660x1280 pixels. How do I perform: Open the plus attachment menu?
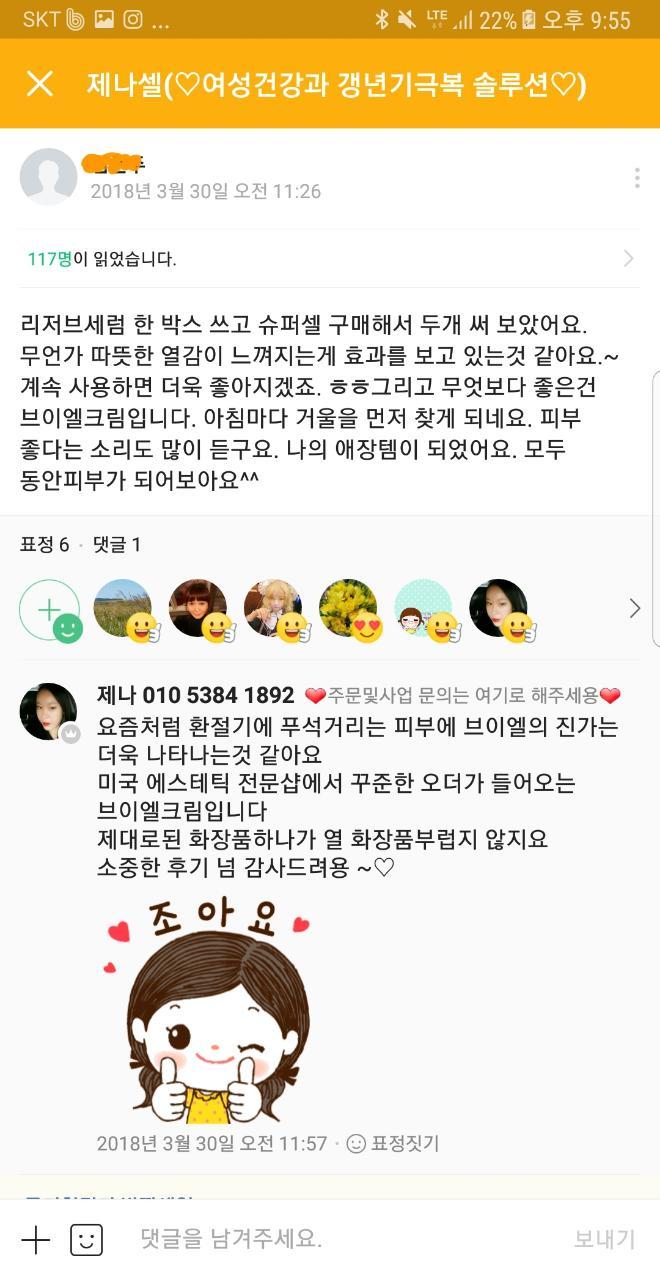pos(35,1240)
